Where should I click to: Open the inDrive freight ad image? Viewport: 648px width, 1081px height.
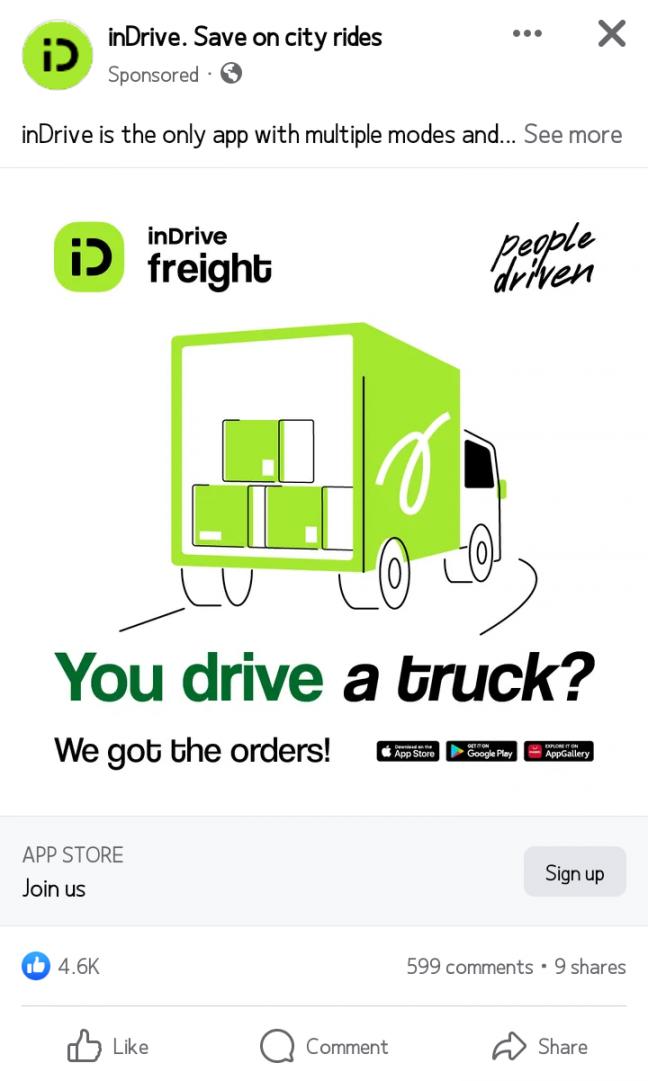click(x=324, y=490)
